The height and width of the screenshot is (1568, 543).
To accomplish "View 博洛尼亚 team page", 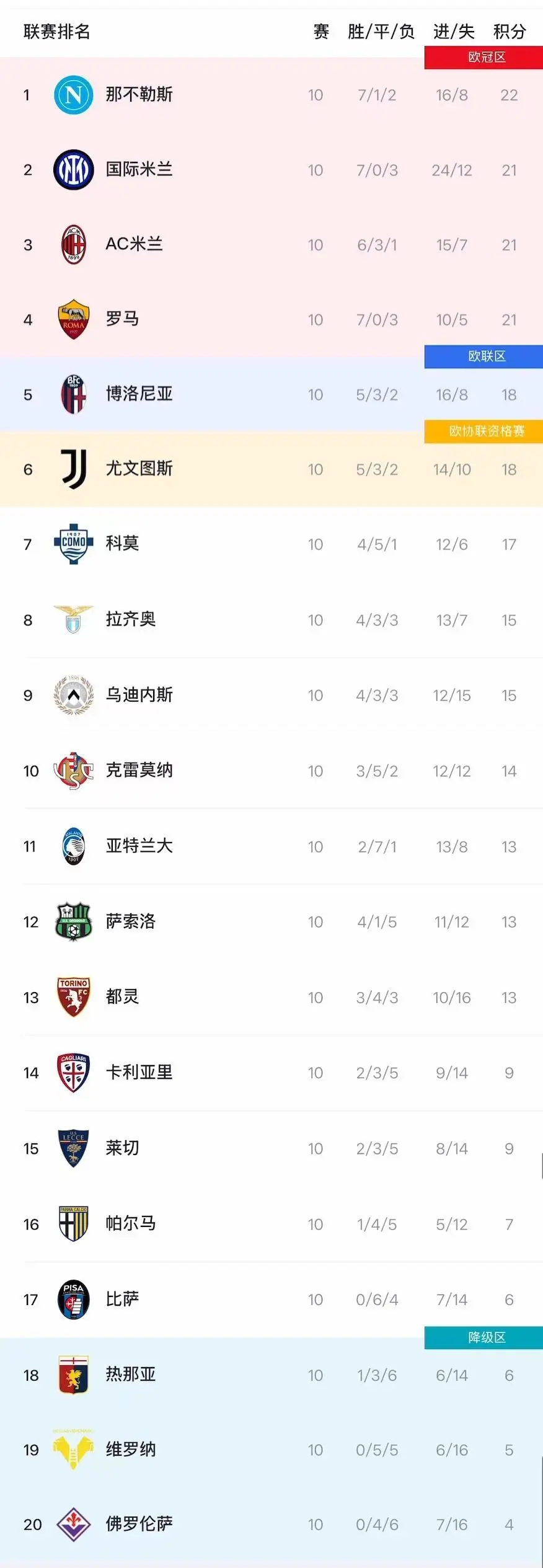I will (139, 394).
